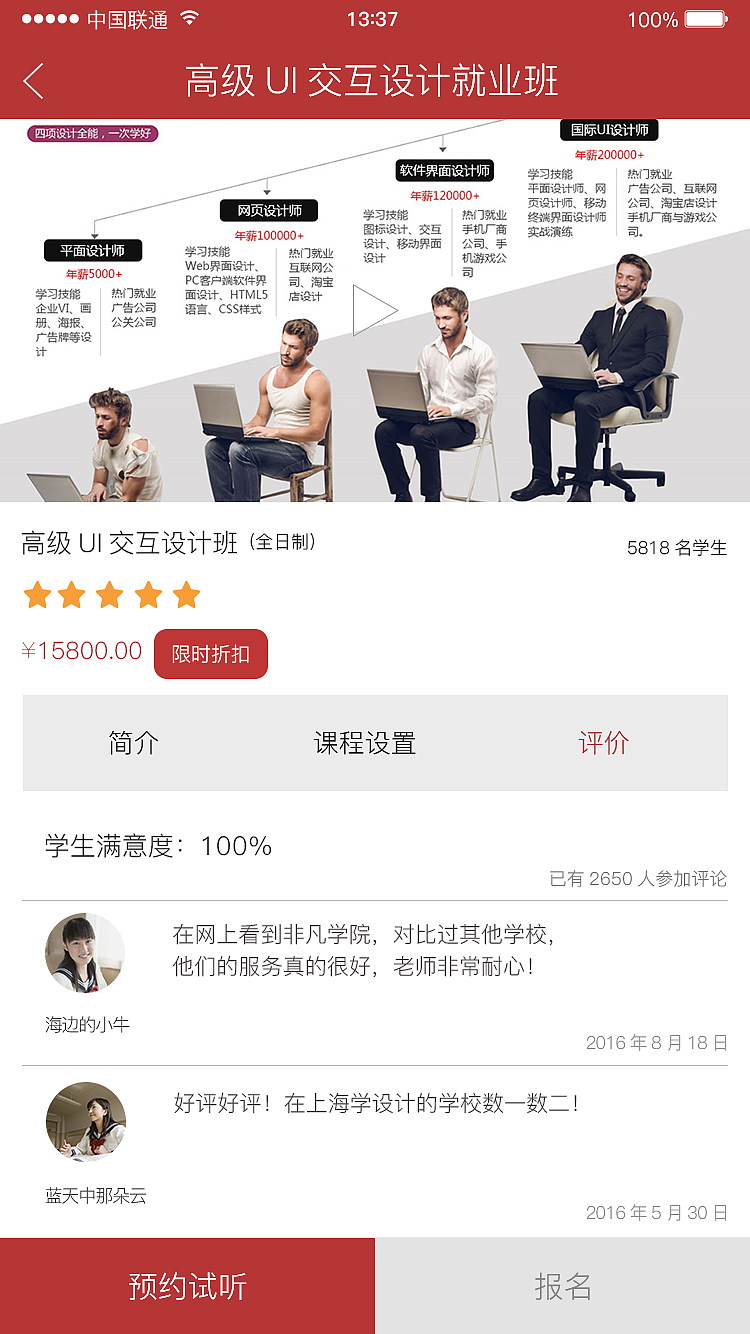
Task: Book a trial class with 预约试听
Action: click(x=187, y=1286)
